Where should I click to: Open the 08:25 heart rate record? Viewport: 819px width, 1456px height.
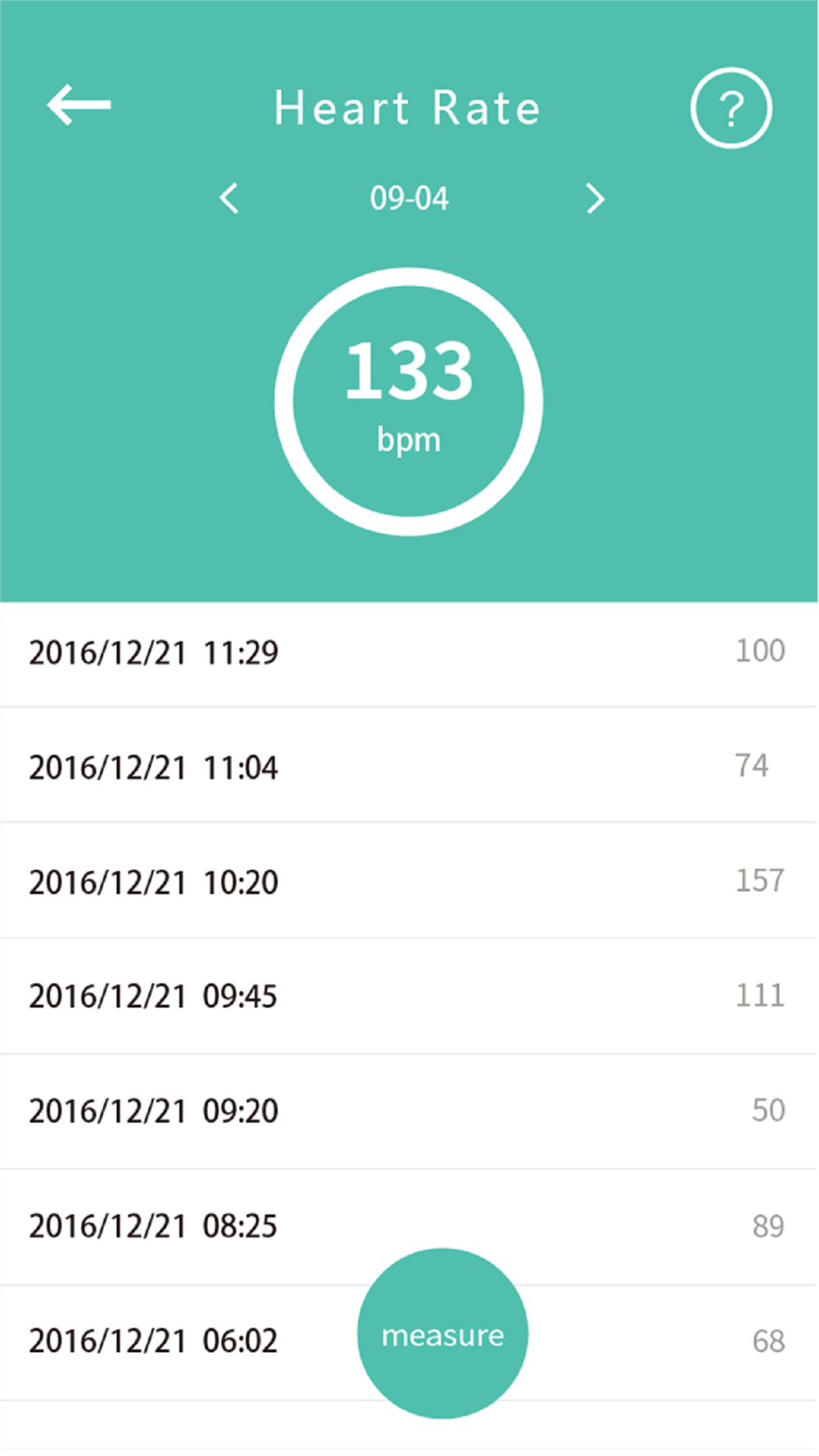(409, 1228)
